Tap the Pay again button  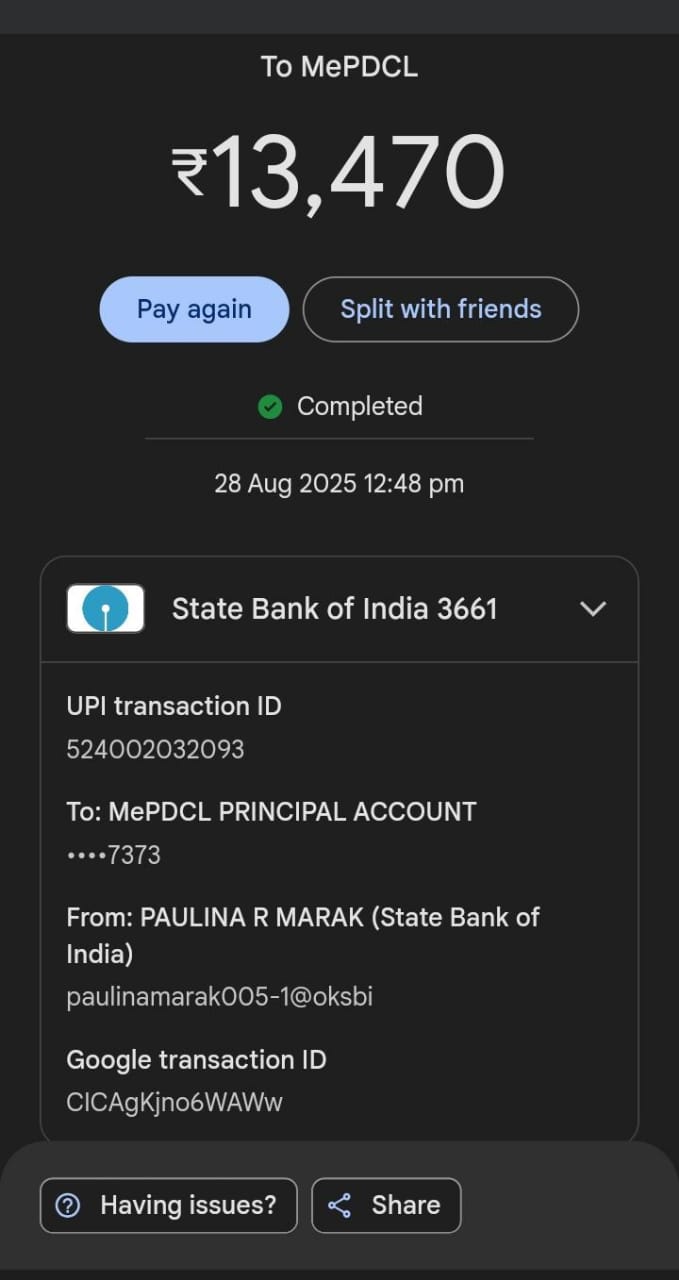194,309
